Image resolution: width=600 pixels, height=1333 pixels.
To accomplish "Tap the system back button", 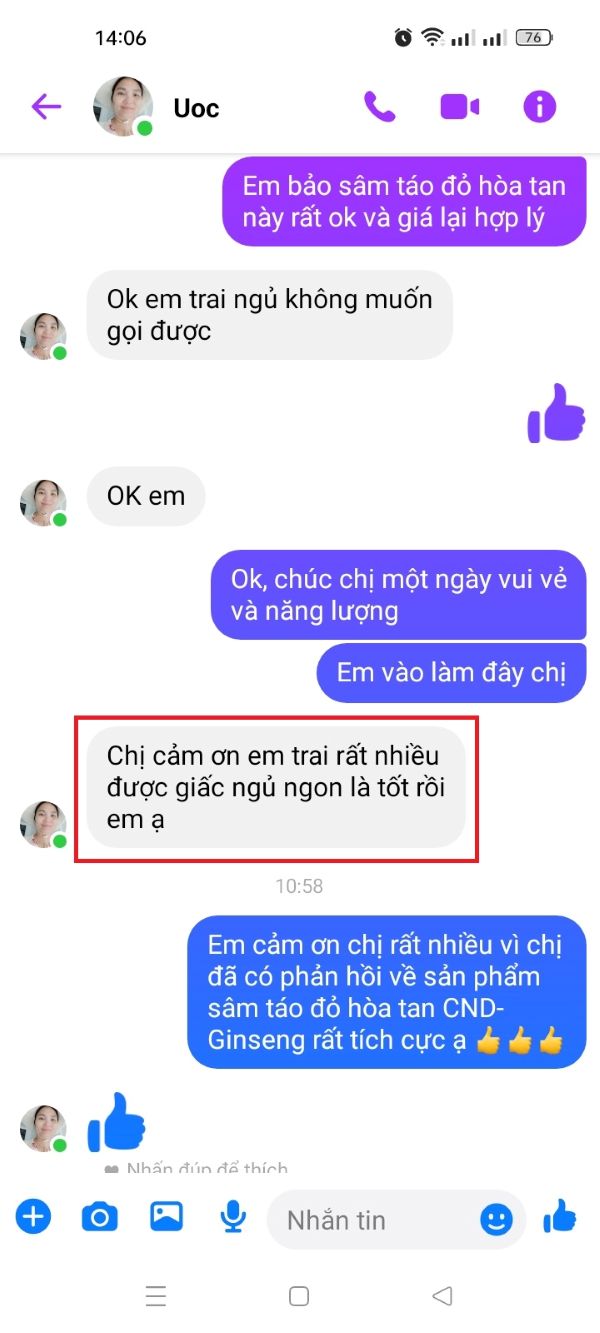I will click(442, 1296).
